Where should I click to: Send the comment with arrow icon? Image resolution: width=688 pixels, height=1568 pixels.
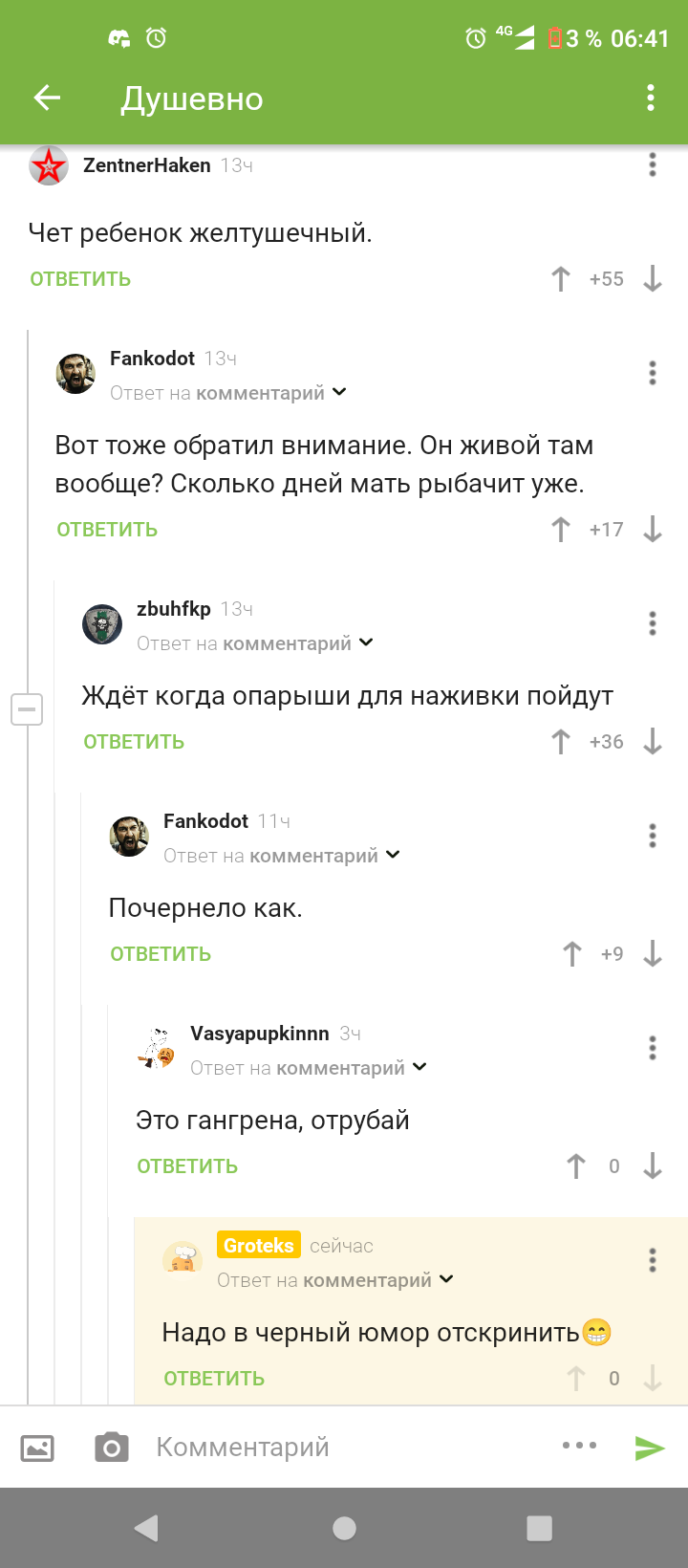click(650, 1448)
